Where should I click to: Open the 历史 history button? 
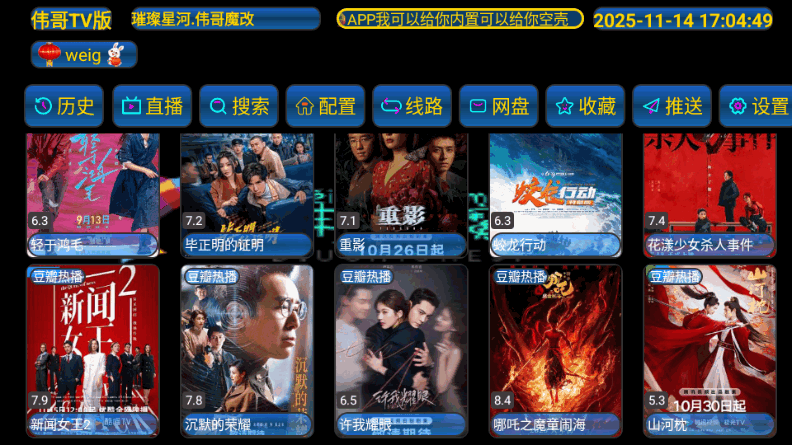[x=65, y=106]
